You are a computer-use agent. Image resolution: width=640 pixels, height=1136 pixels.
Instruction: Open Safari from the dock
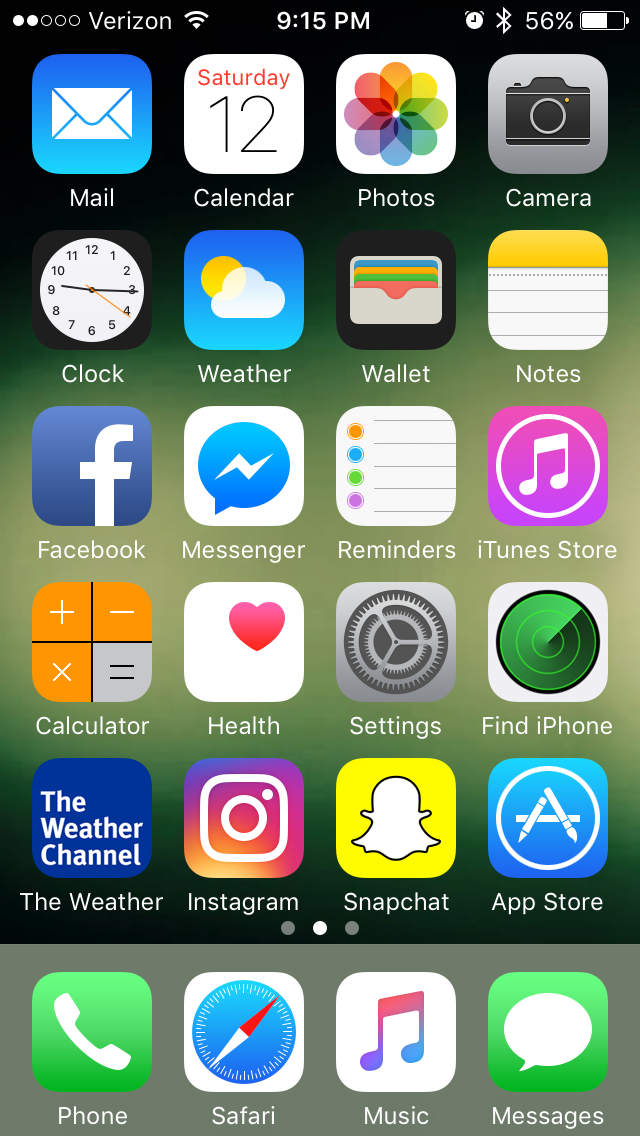(x=244, y=1032)
